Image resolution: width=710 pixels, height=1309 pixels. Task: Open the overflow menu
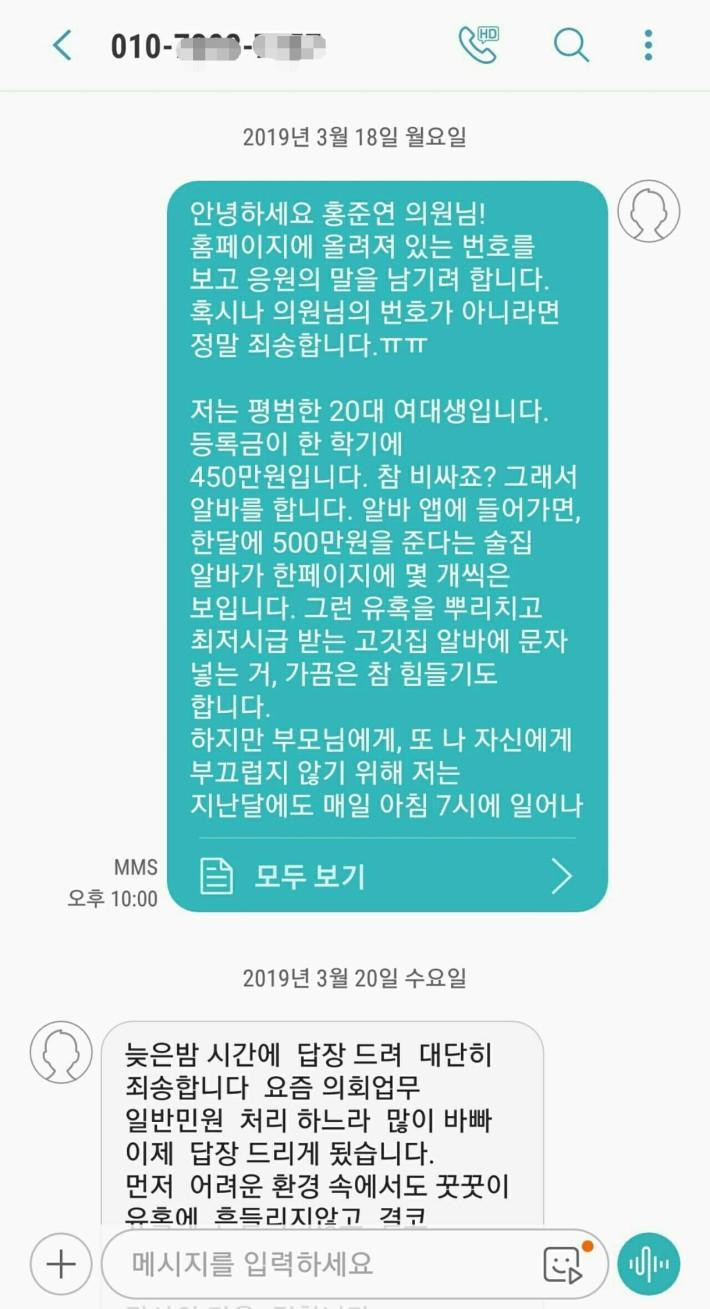648,46
